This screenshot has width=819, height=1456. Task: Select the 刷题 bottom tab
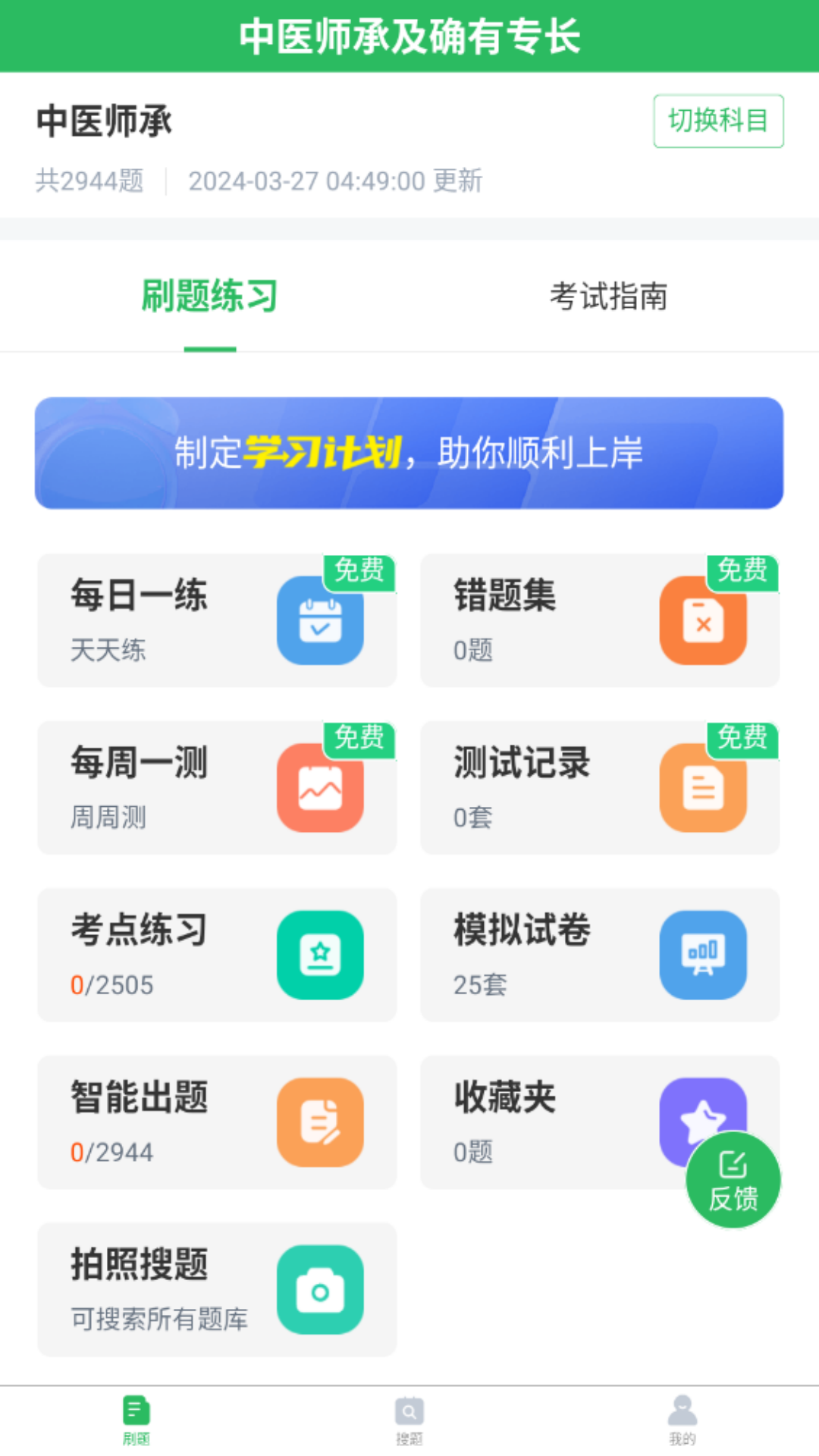[x=136, y=1420]
